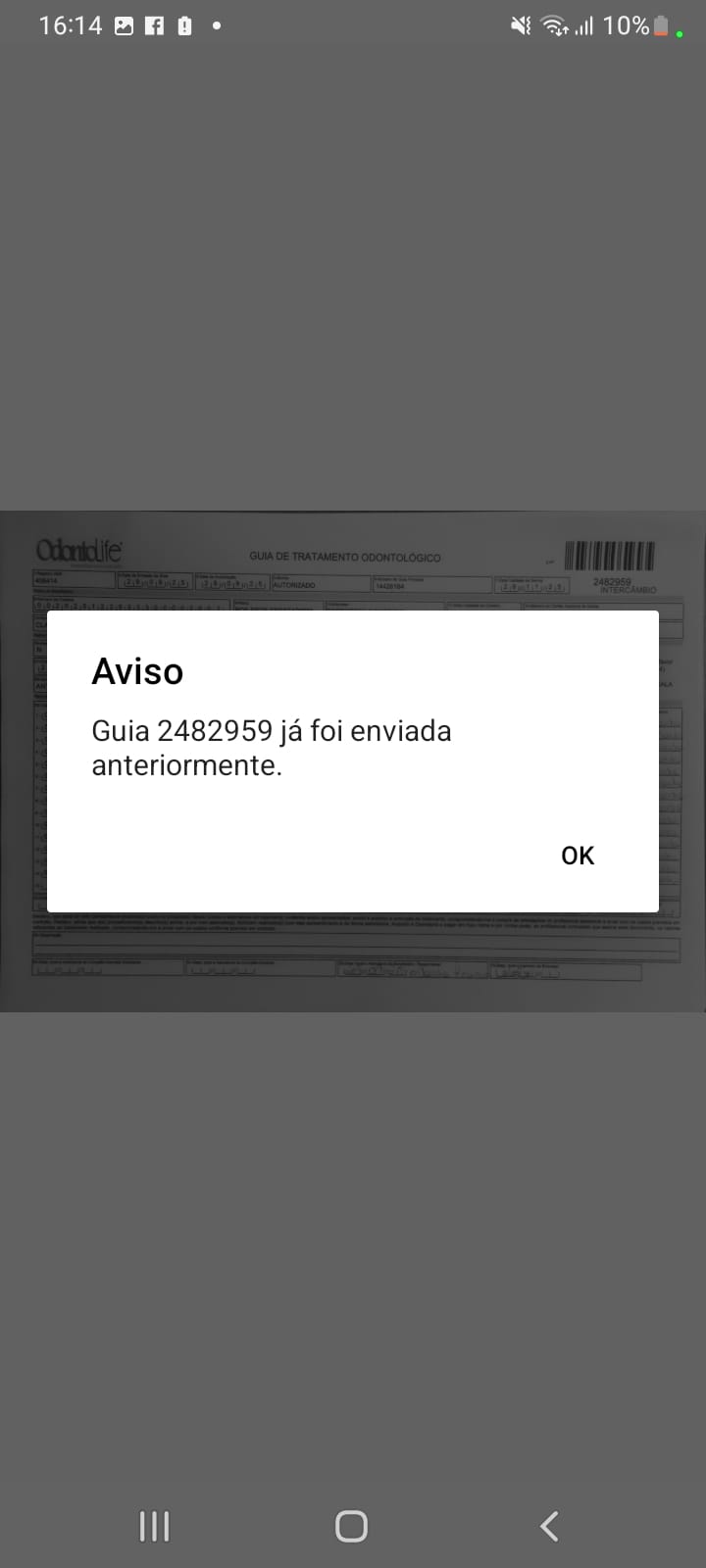This screenshot has width=706, height=1568.
Task: Confirm the Aviso dialog with OK
Action: click(578, 856)
